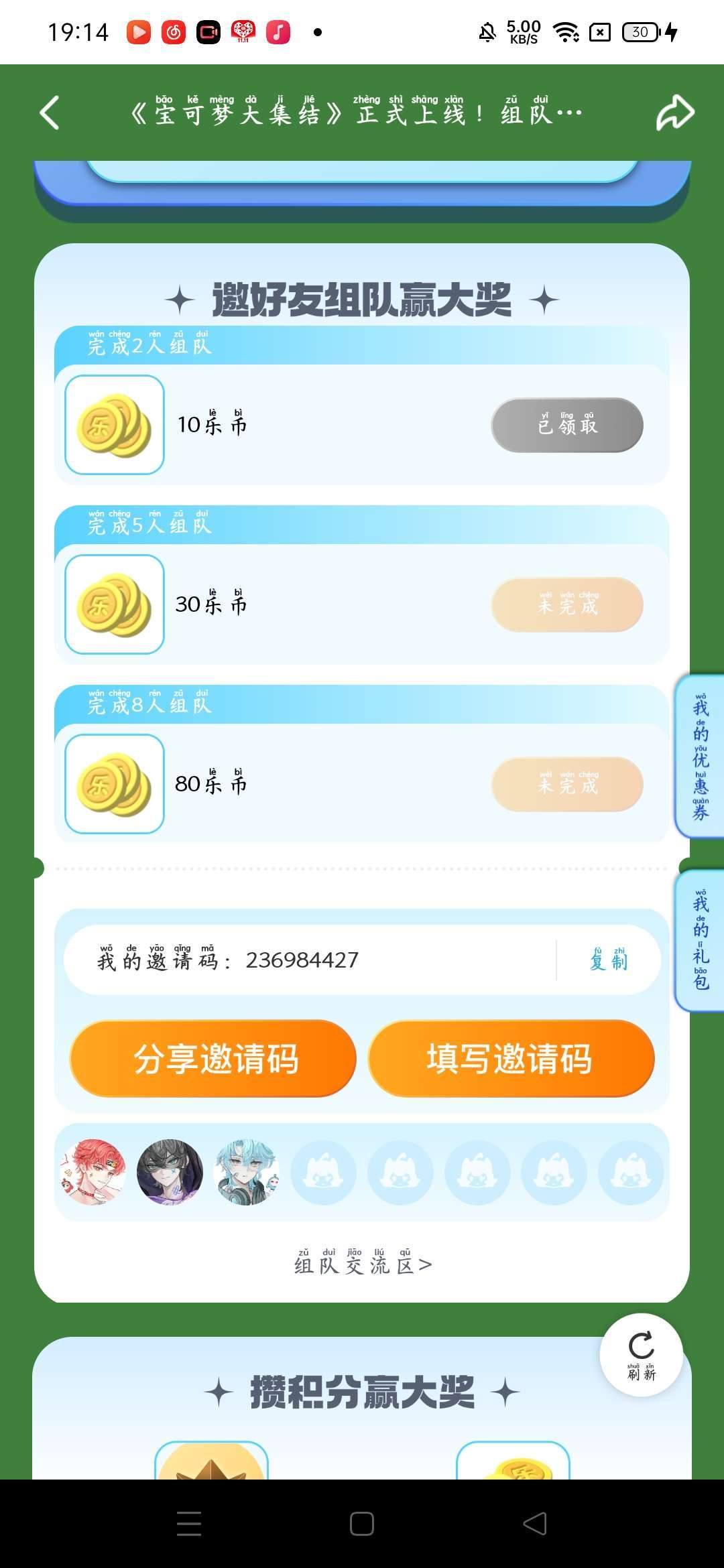The height and width of the screenshot is (1568, 724).
Task: Go to the system home screen
Action: tap(362, 1524)
